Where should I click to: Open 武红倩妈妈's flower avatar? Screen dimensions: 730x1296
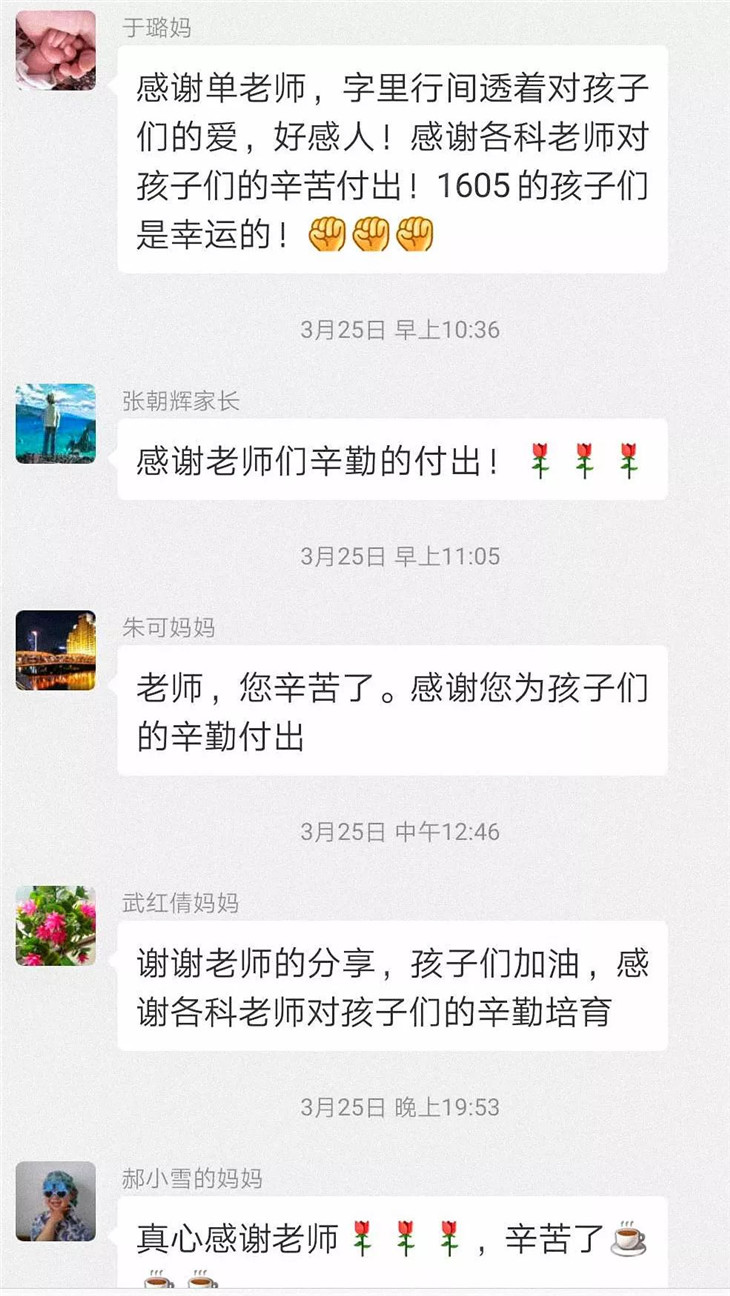(x=56, y=925)
